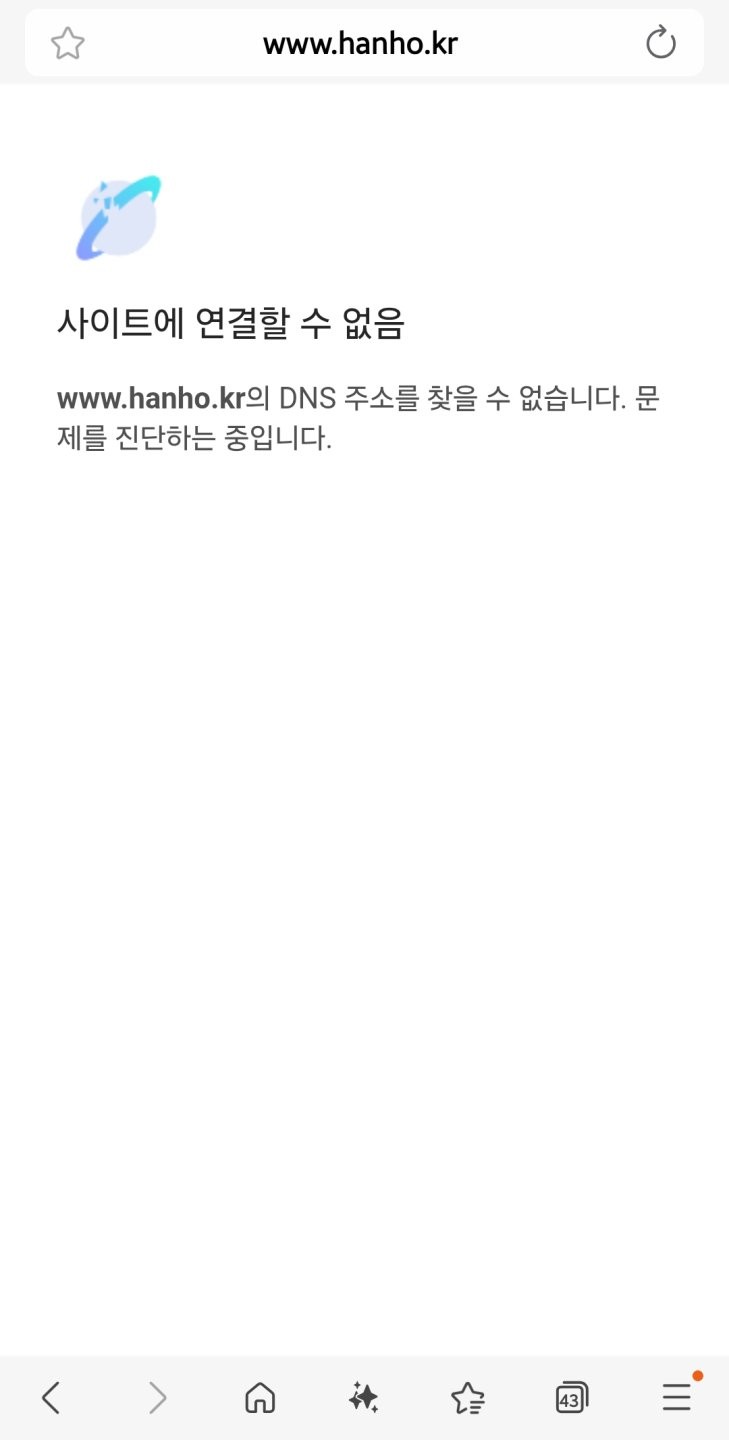Open the tab switcher showing 43 tabs
The height and width of the screenshot is (1440, 729).
click(x=571, y=1397)
